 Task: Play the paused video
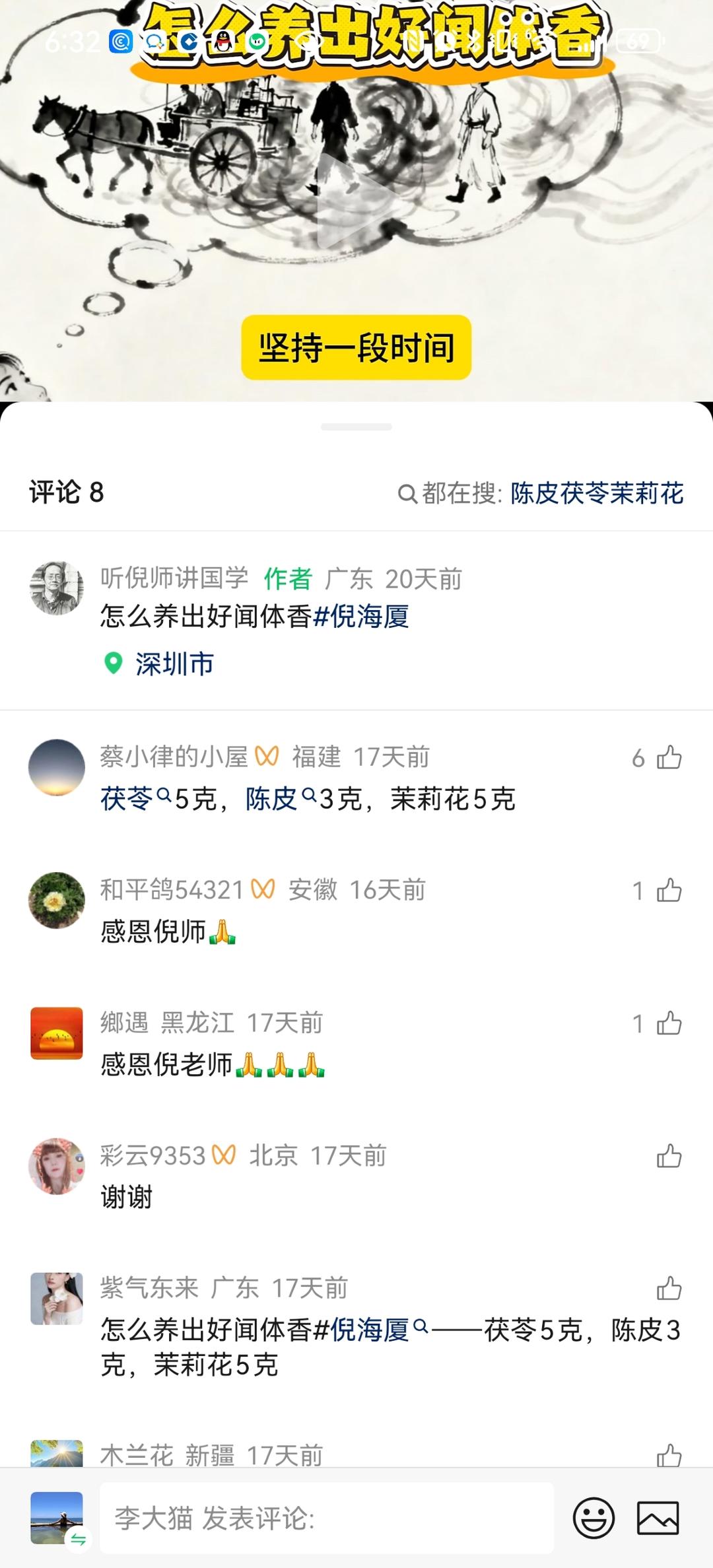355,201
